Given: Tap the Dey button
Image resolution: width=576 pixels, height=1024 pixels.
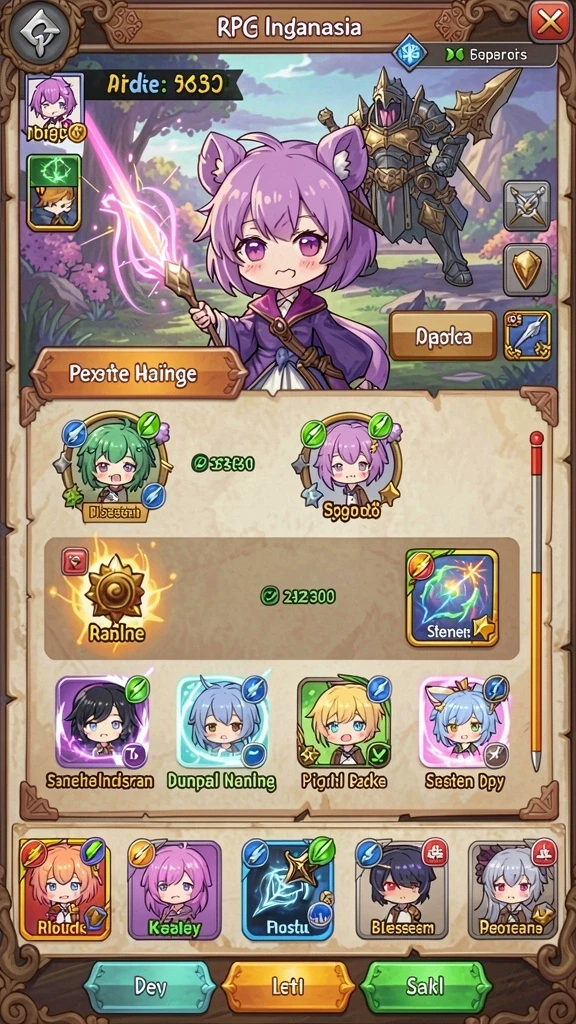Looking at the screenshot, I should (150, 986).
